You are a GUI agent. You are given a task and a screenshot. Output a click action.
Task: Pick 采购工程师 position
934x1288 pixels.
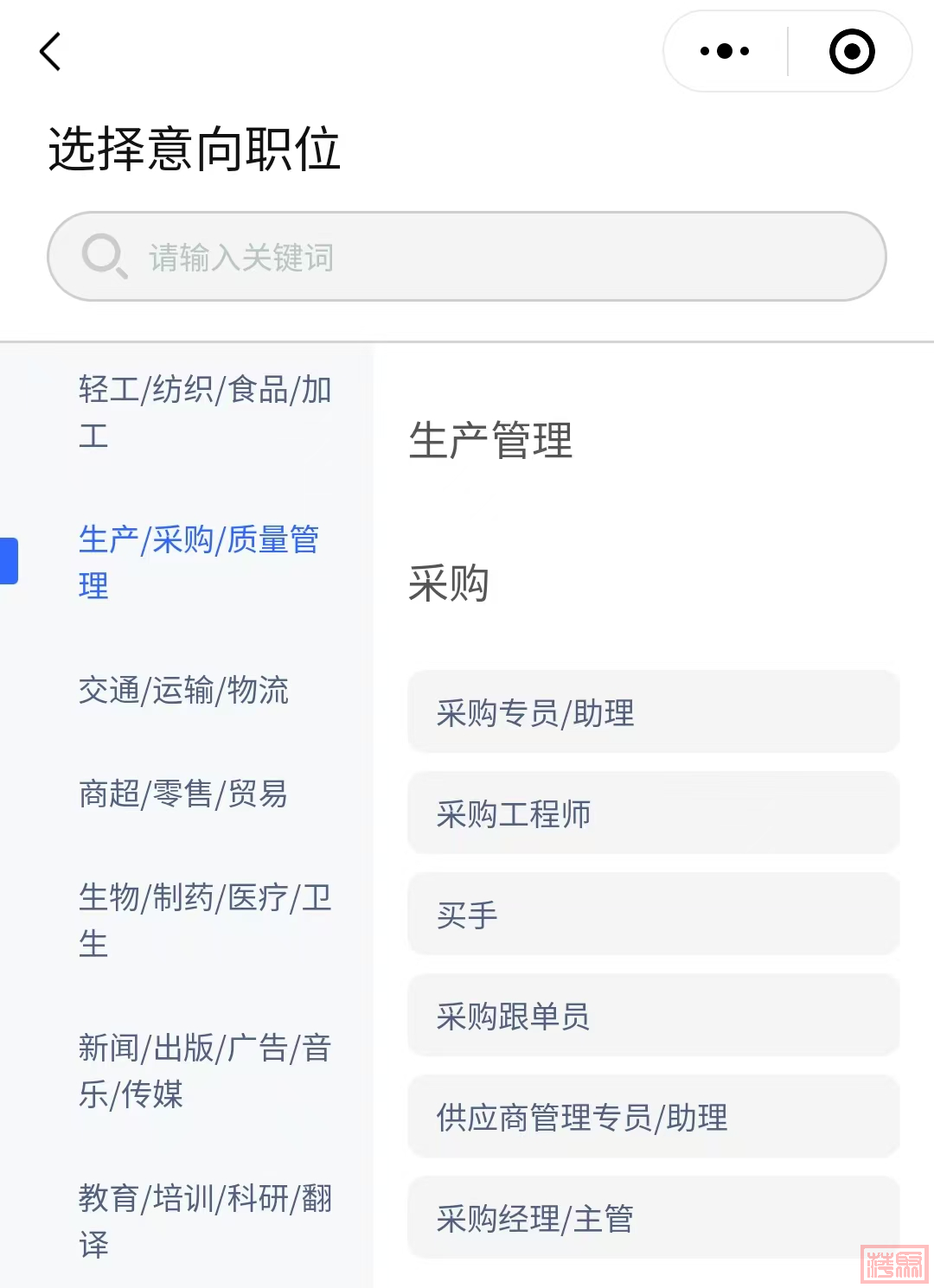coord(653,813)
